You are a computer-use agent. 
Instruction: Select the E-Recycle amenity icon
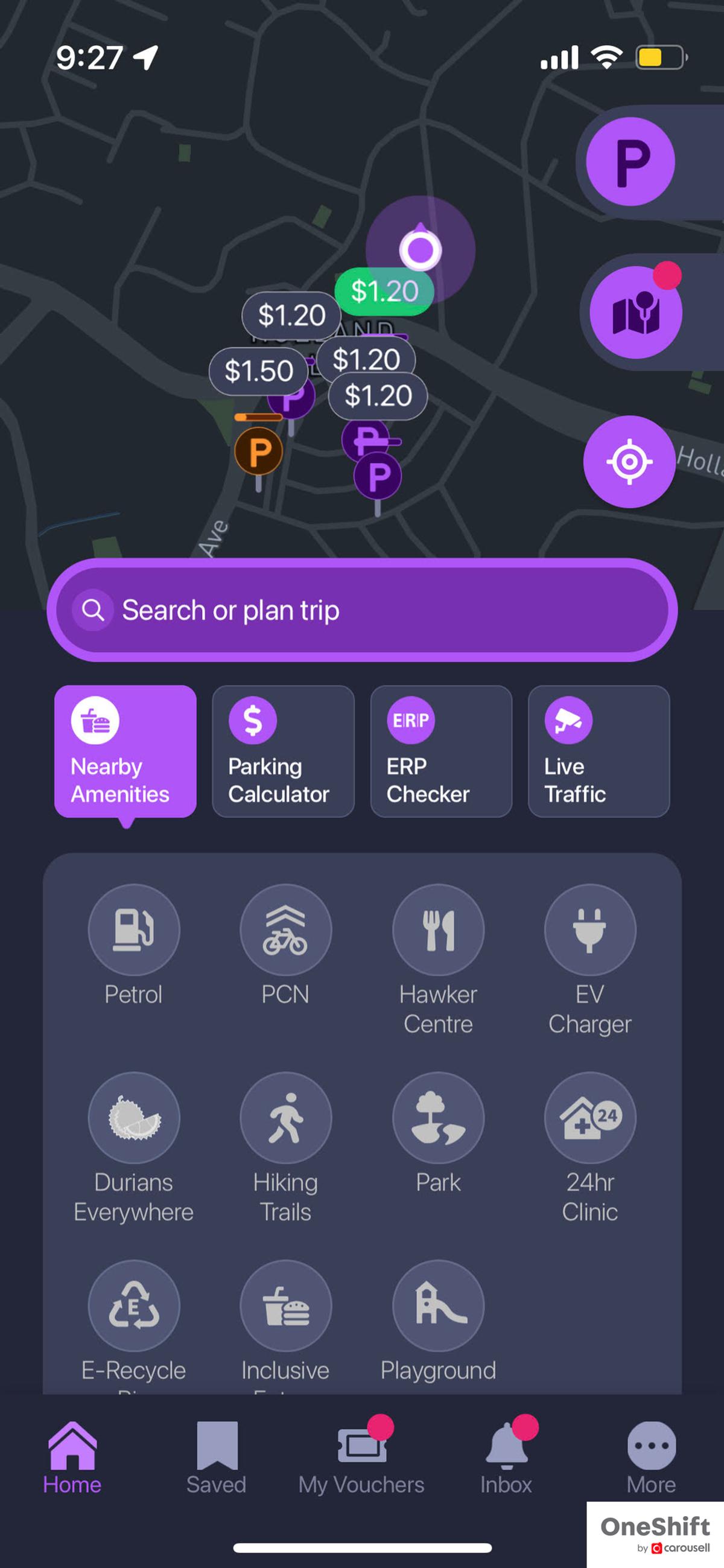pyautogui.click(x=134, y=1305)
